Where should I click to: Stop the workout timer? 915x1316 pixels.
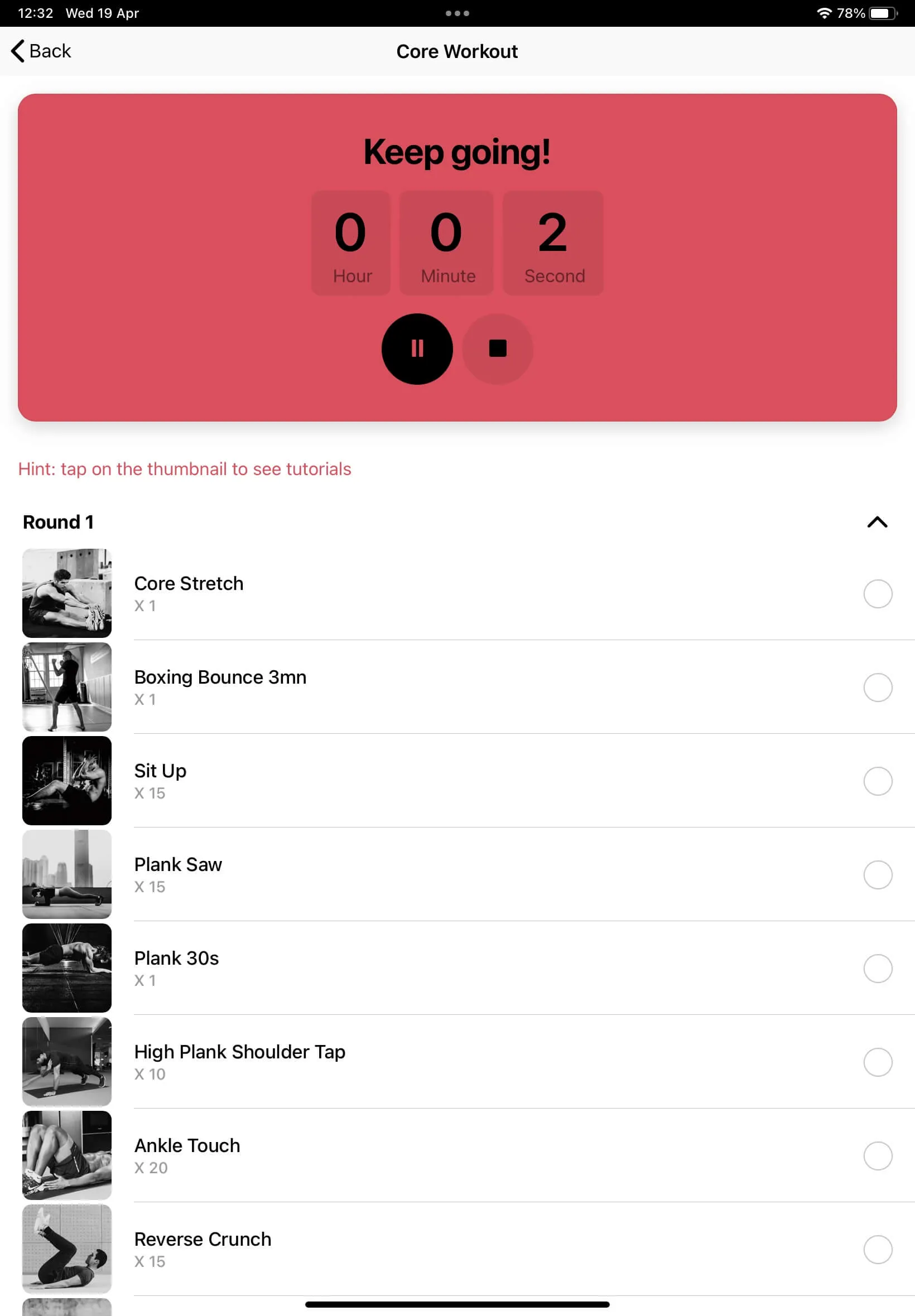point(497,349)
